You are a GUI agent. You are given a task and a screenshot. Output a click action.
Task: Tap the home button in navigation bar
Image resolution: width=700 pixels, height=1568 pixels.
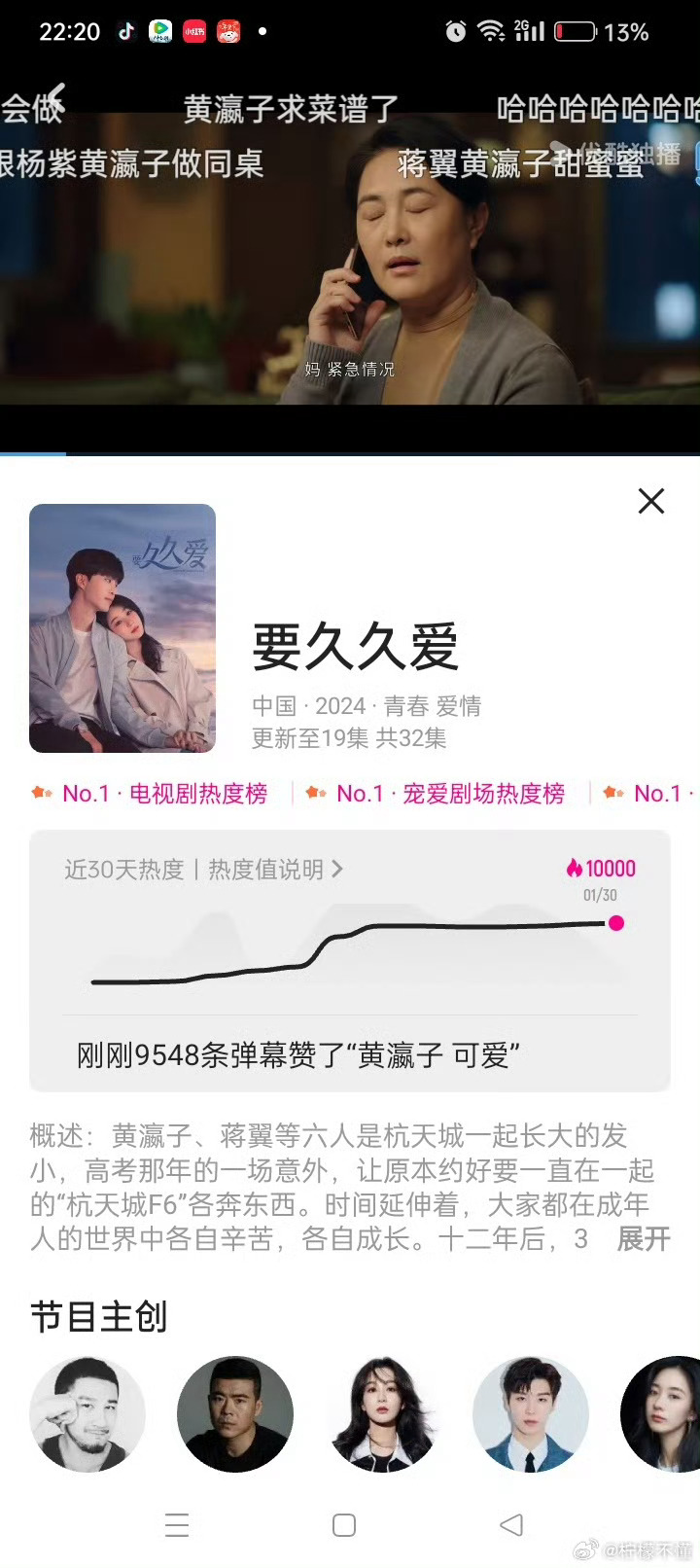[344, 1525]
